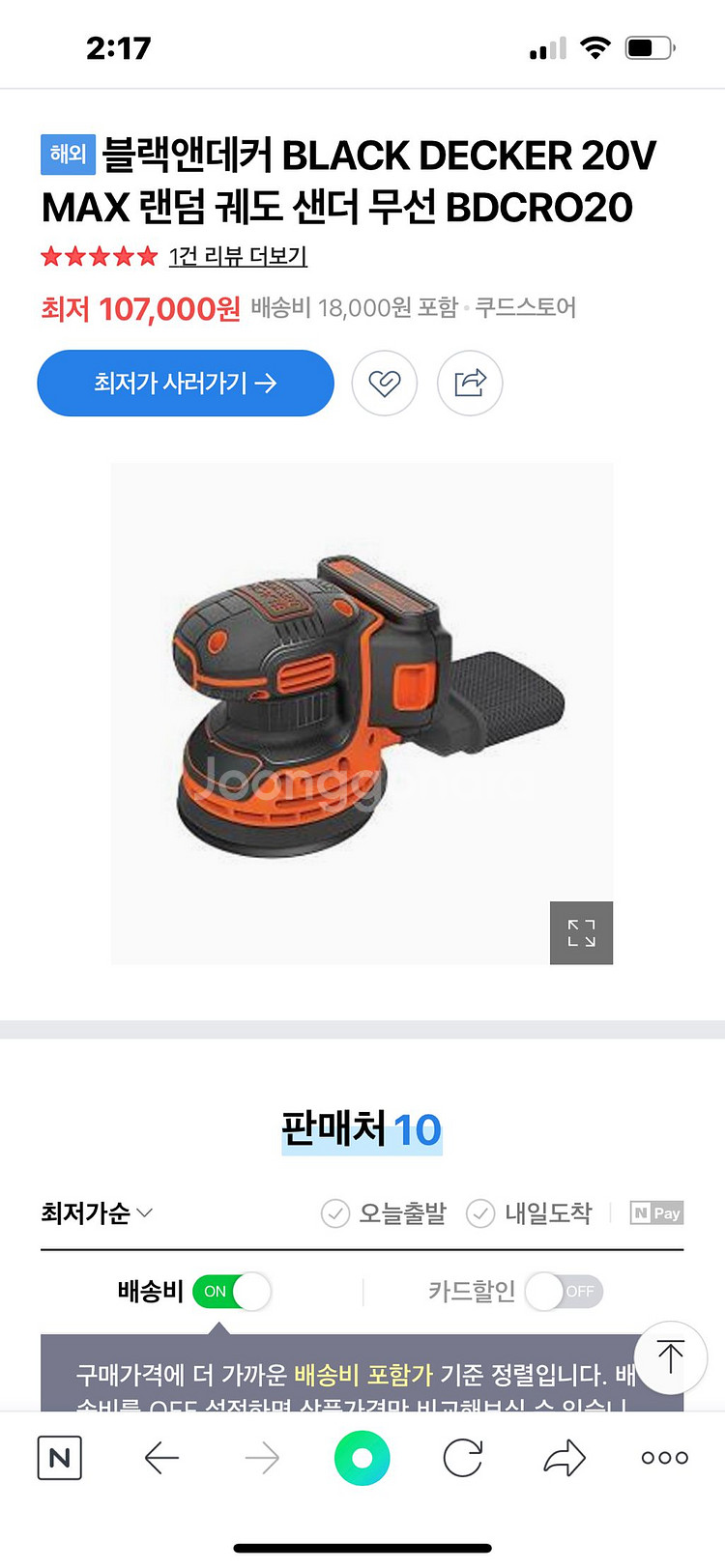Reload the current page
This screenshot has height=1568, width=725.
pos(463,1458)
